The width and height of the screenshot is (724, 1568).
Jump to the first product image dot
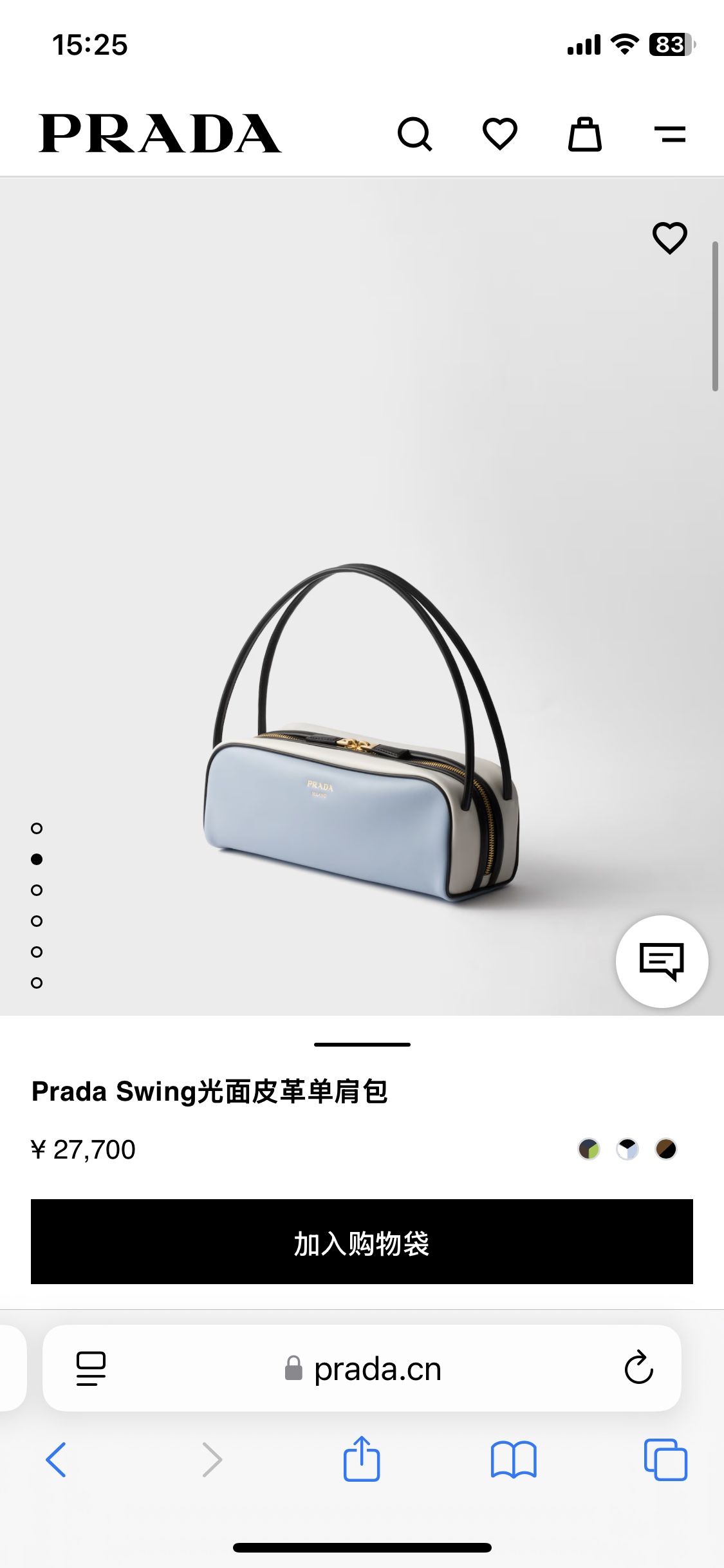click(37, 828)
